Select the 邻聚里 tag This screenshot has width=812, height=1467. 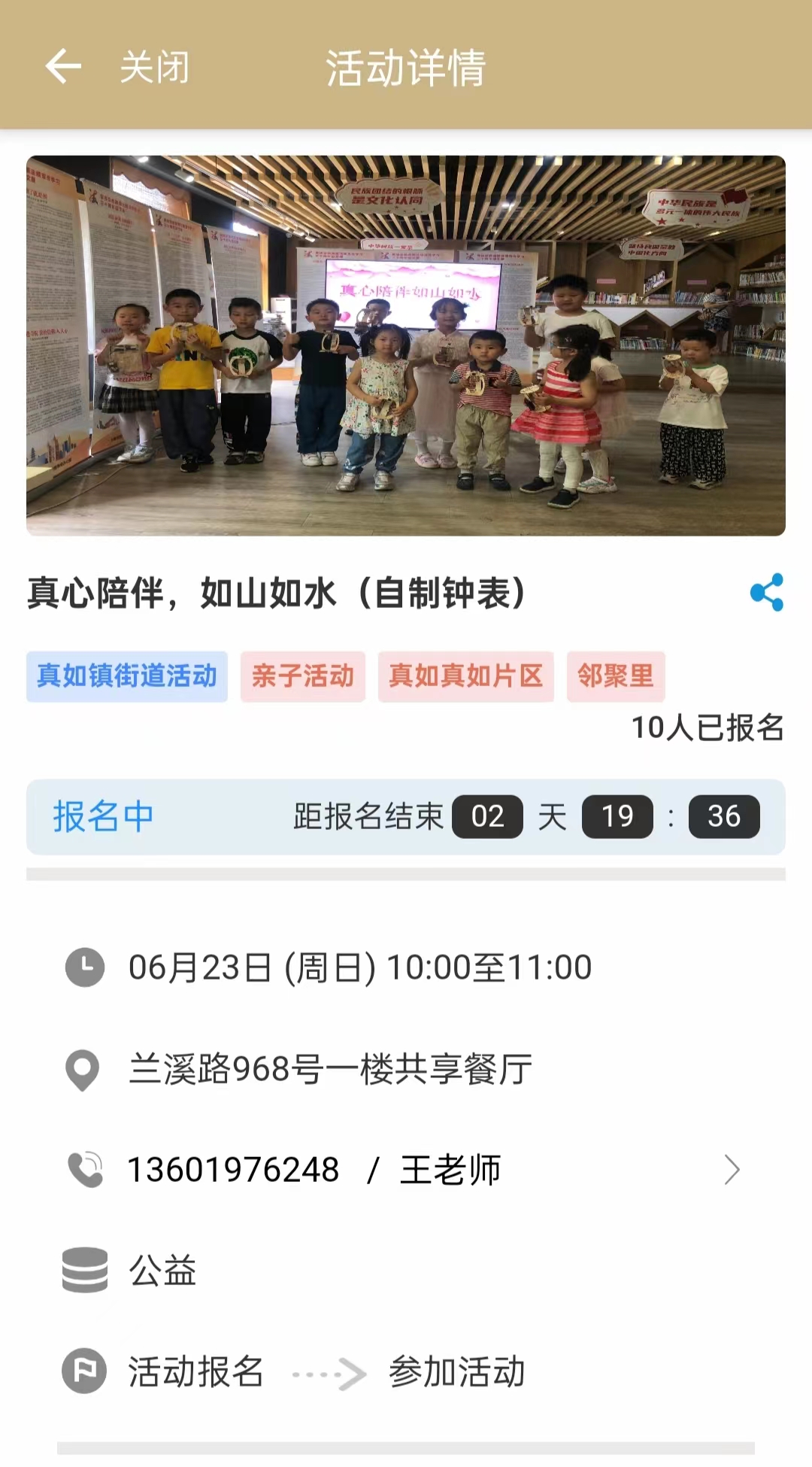(x=615, y=676)
